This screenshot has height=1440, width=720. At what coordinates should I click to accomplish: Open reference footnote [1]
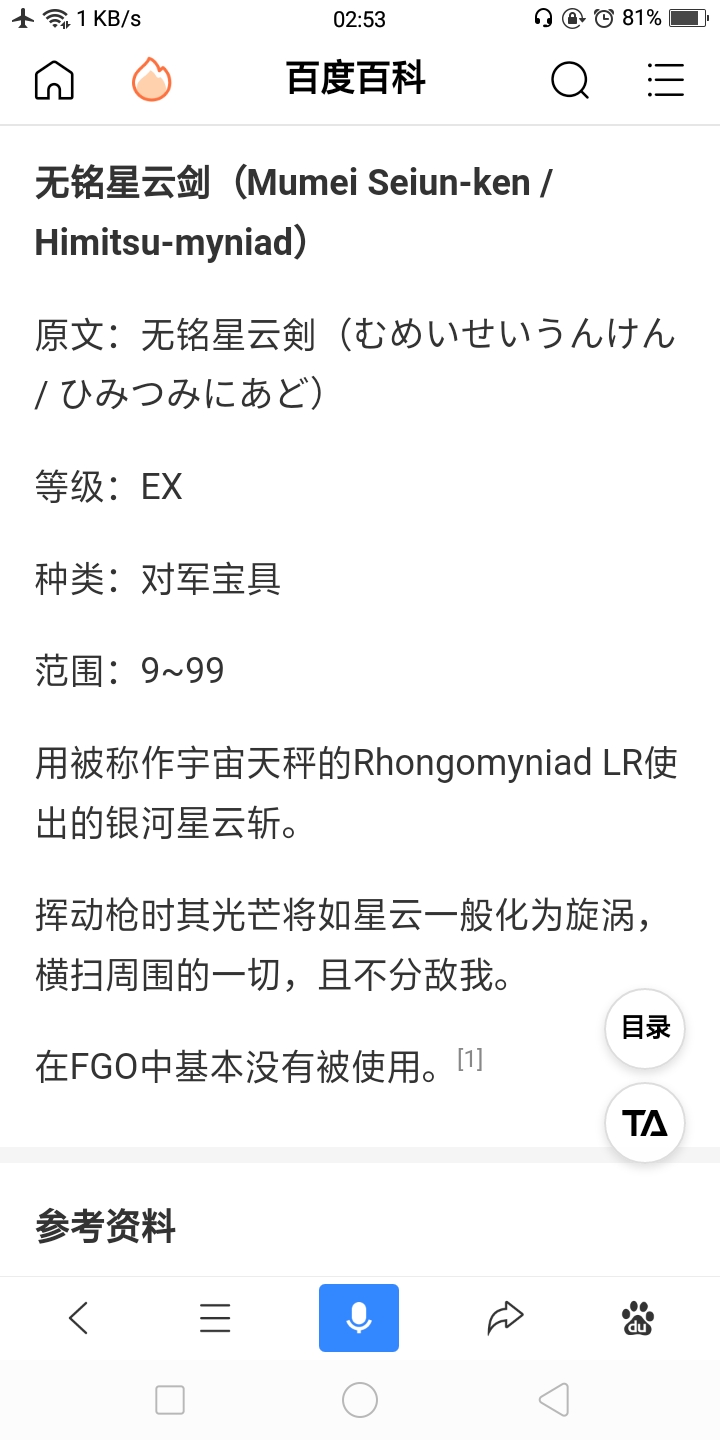click(470, 1059)
